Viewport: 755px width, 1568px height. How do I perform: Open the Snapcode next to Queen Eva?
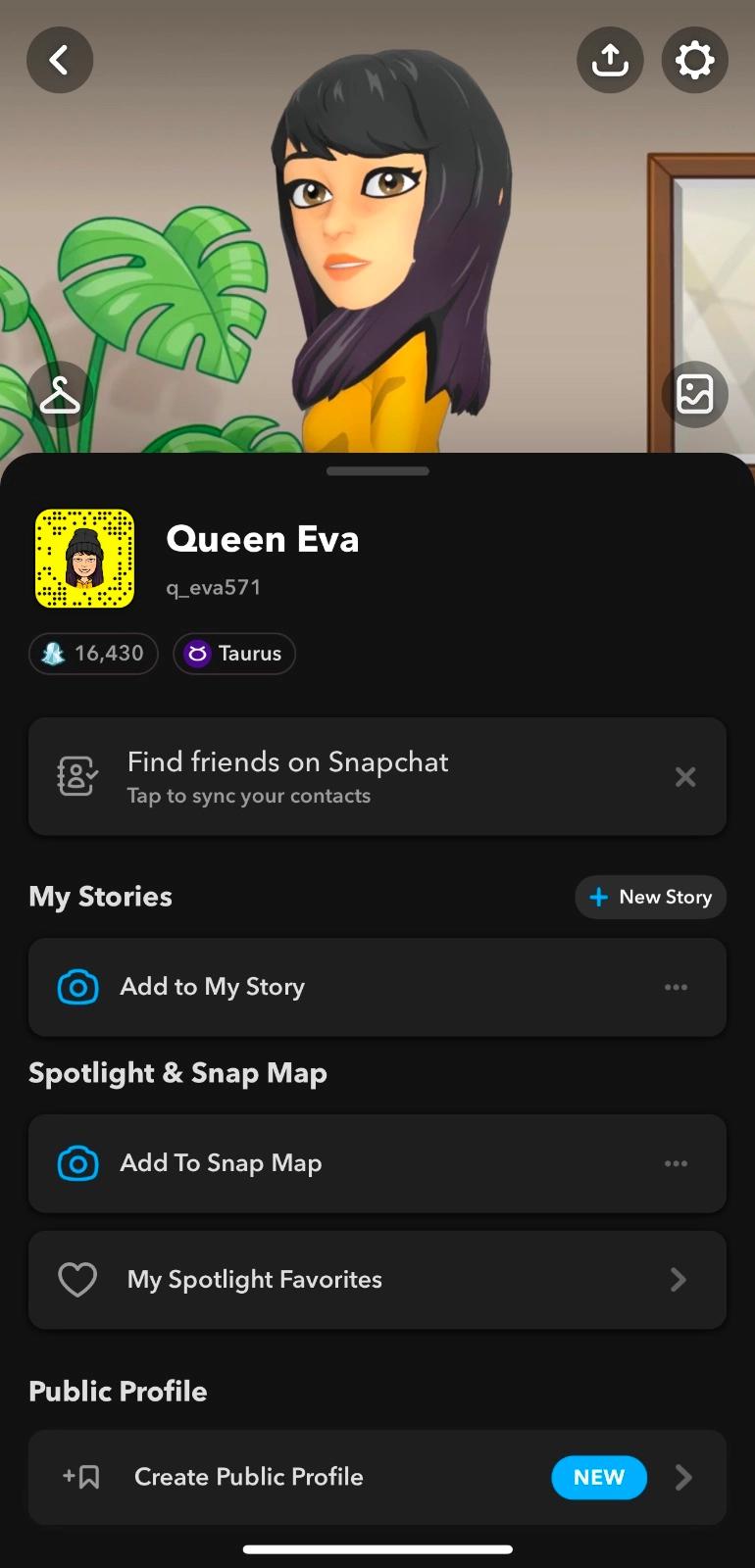pyautogui.click(x=85, y=559)
